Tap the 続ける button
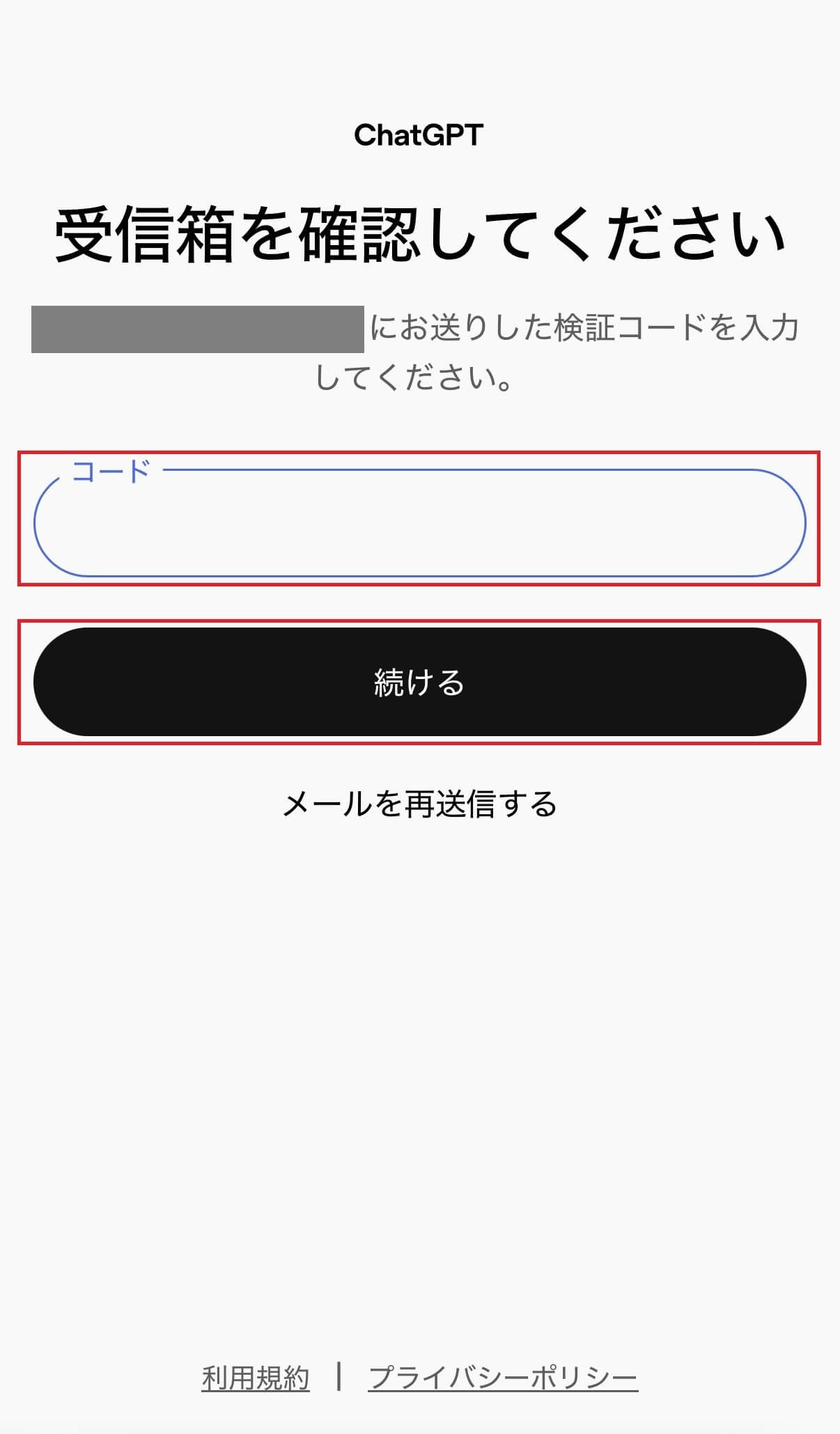 (419, 682)
